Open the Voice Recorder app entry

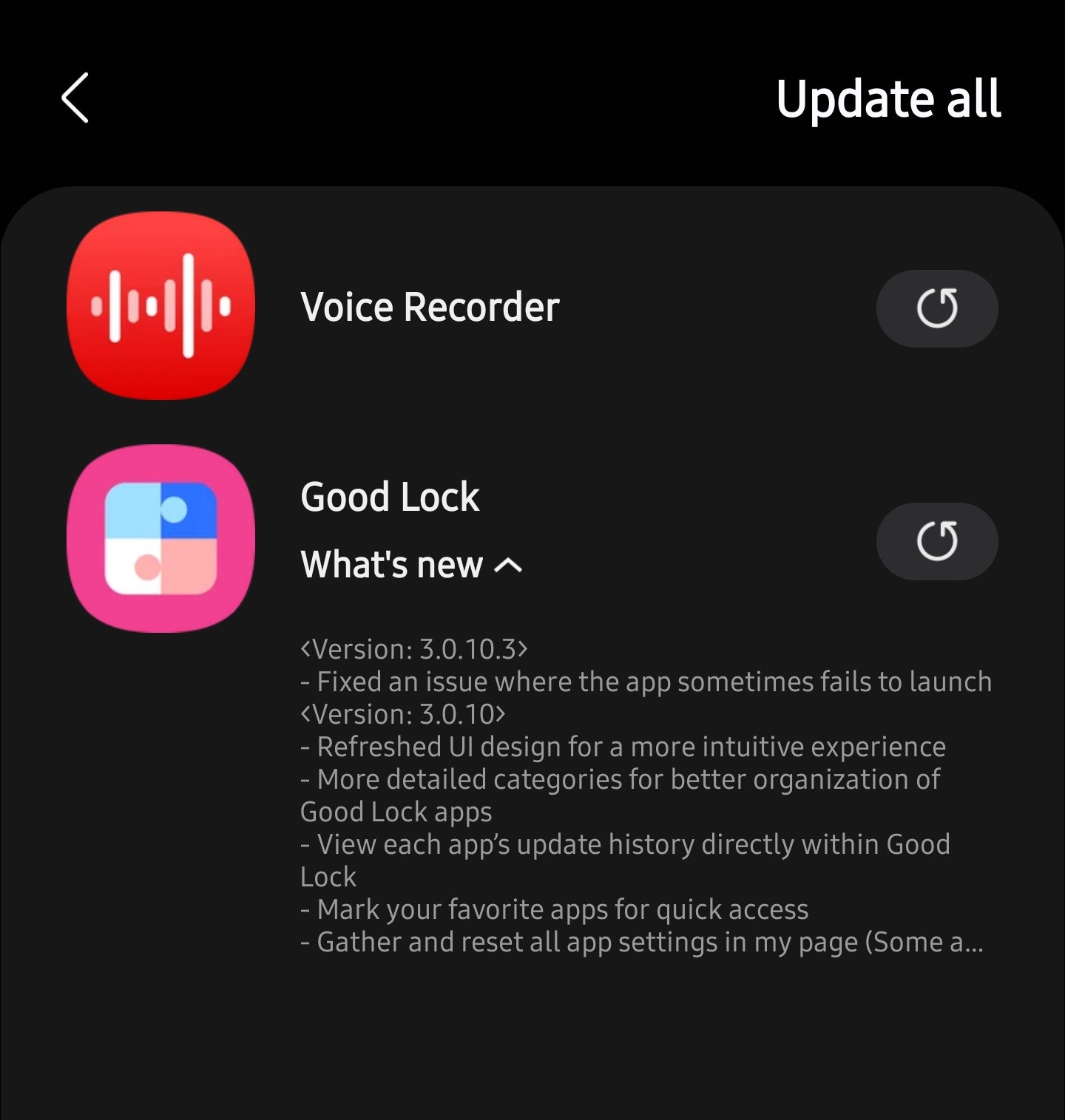tap(429, 308)
